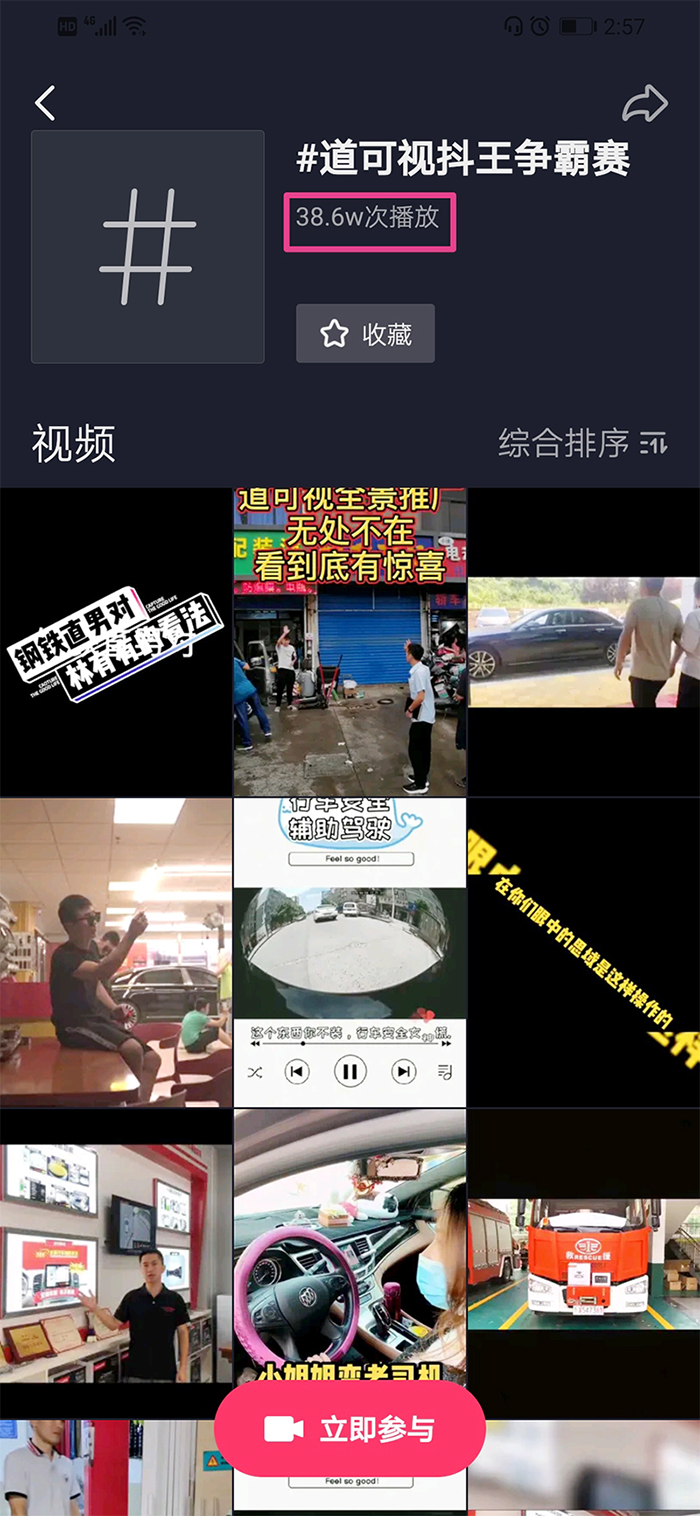Viewport: 700px width, 1516px height.
Task: Open the 综合排序 sort options
Action: pyautogui.click(x=582, y=443)
